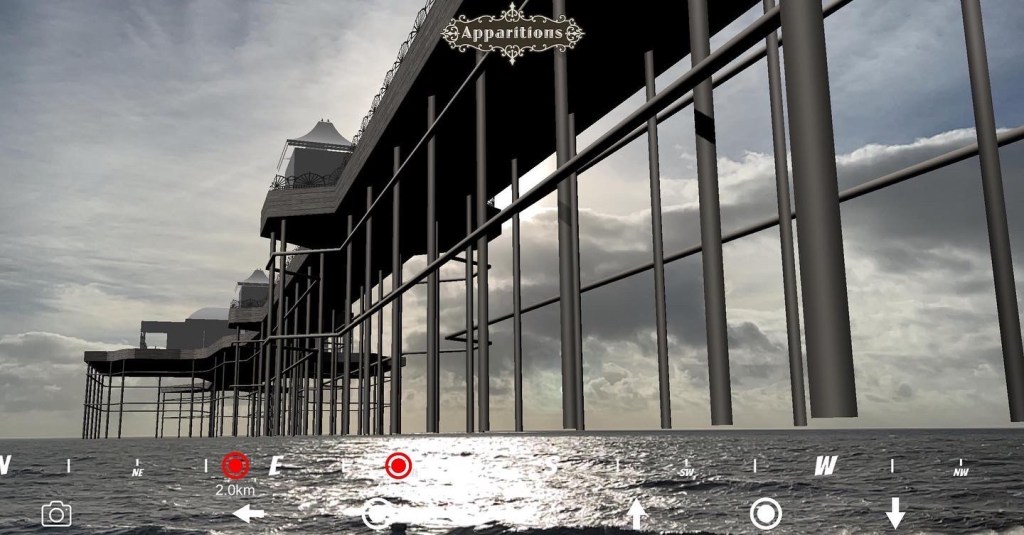Tap the up arrow control
Screen dimensions: 1024x535
636,513
